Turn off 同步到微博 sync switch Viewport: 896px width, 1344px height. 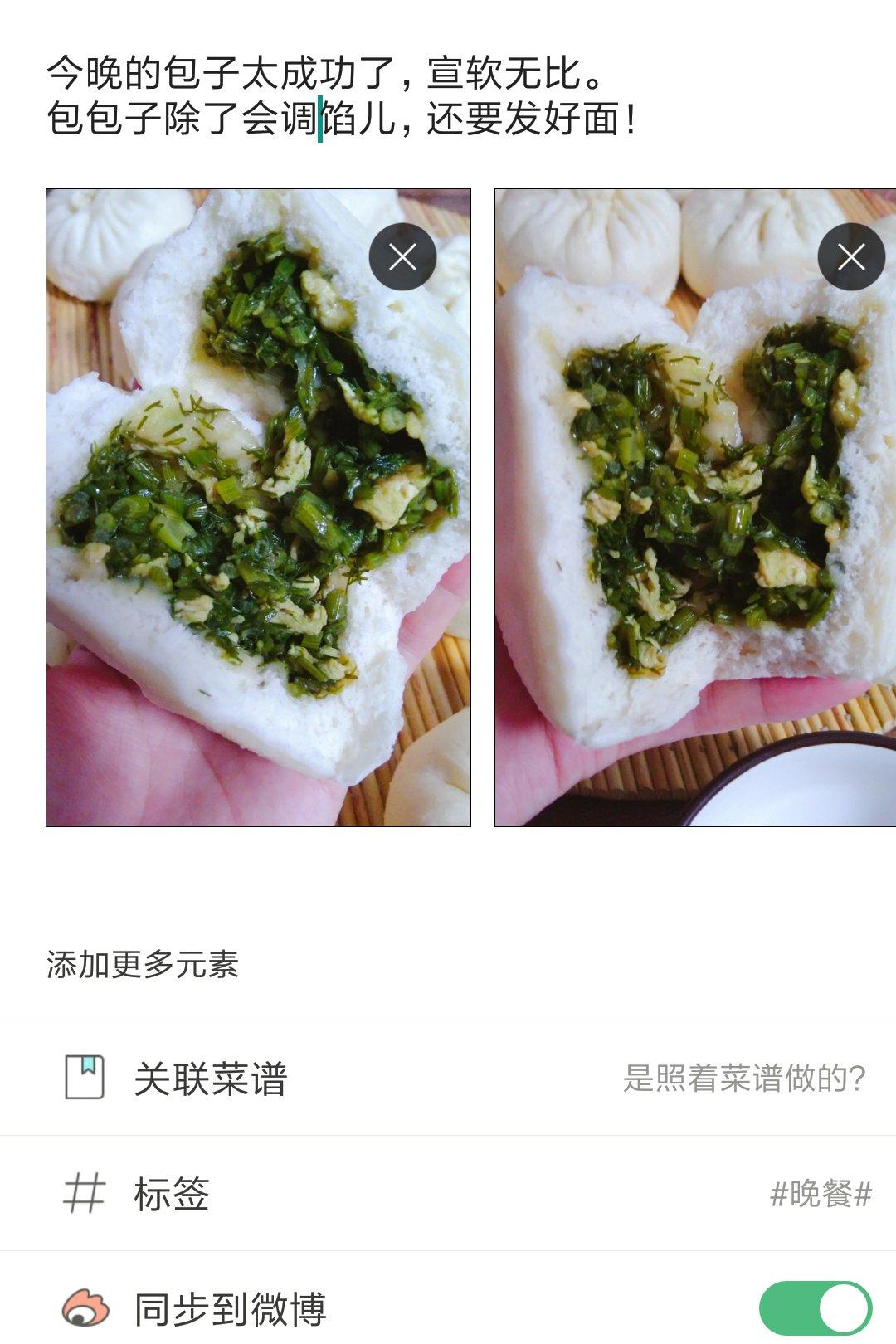pos(815,1308)
